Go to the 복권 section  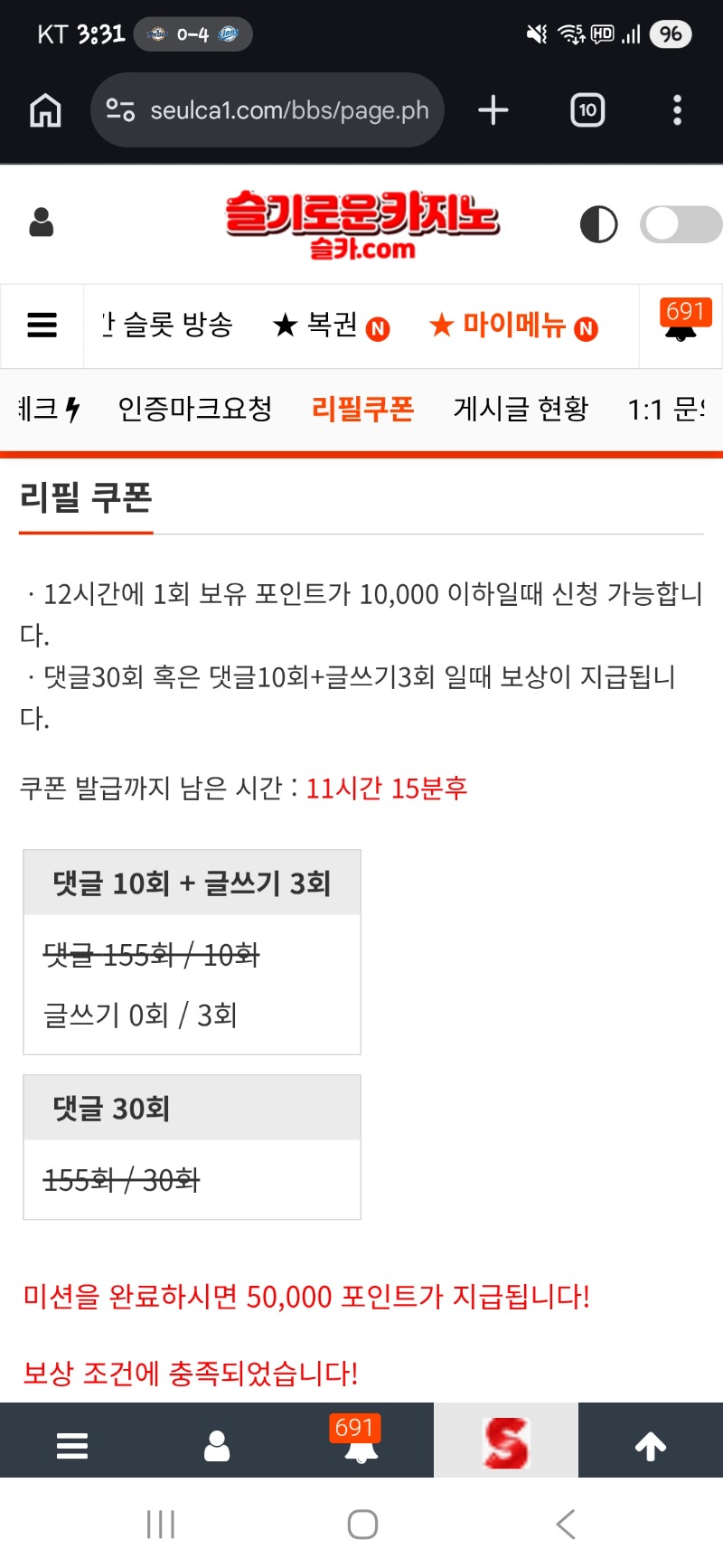[331, 326]
